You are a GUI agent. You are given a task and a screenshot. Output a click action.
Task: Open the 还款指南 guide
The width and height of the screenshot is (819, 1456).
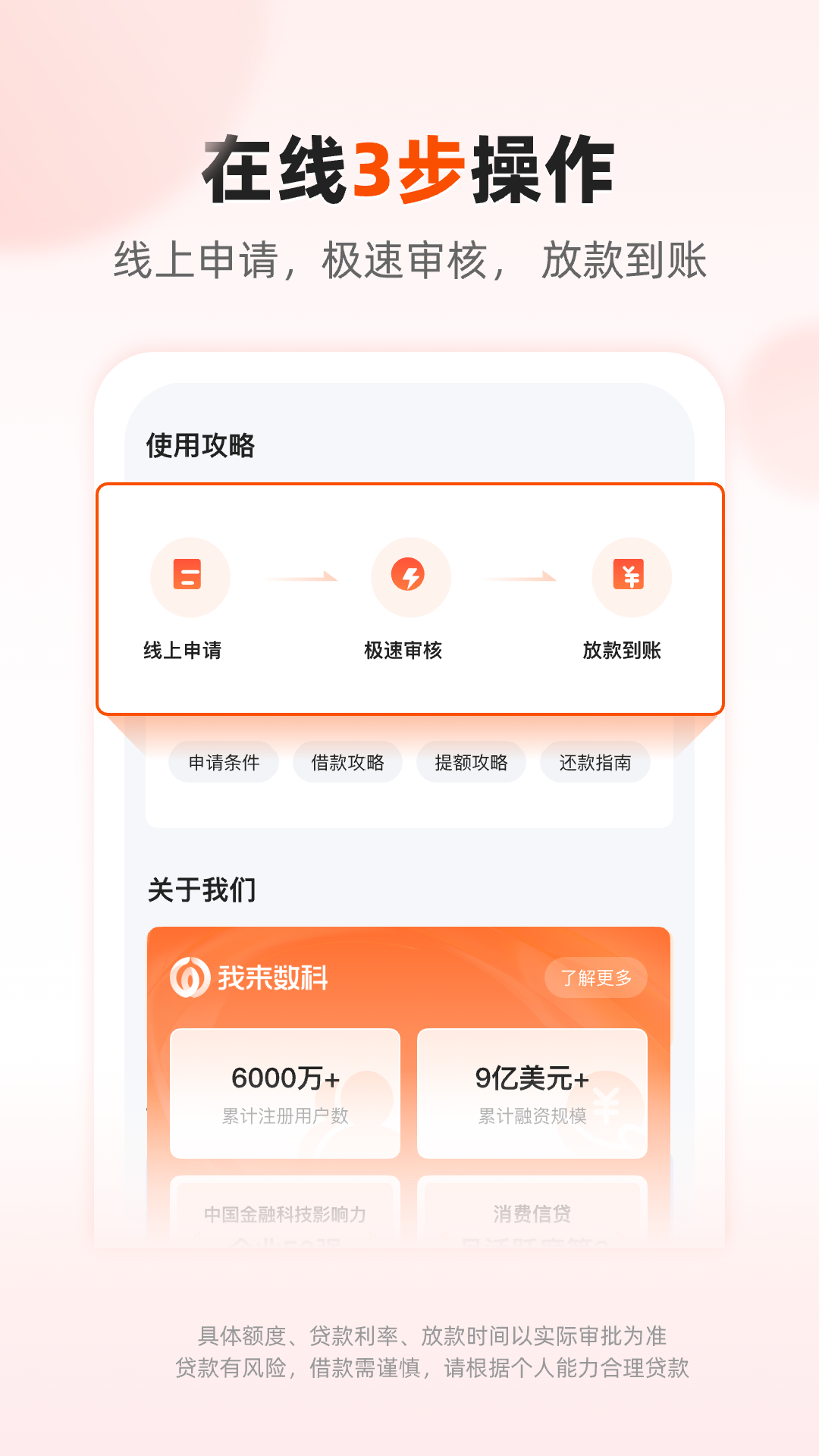click(594, 762)
